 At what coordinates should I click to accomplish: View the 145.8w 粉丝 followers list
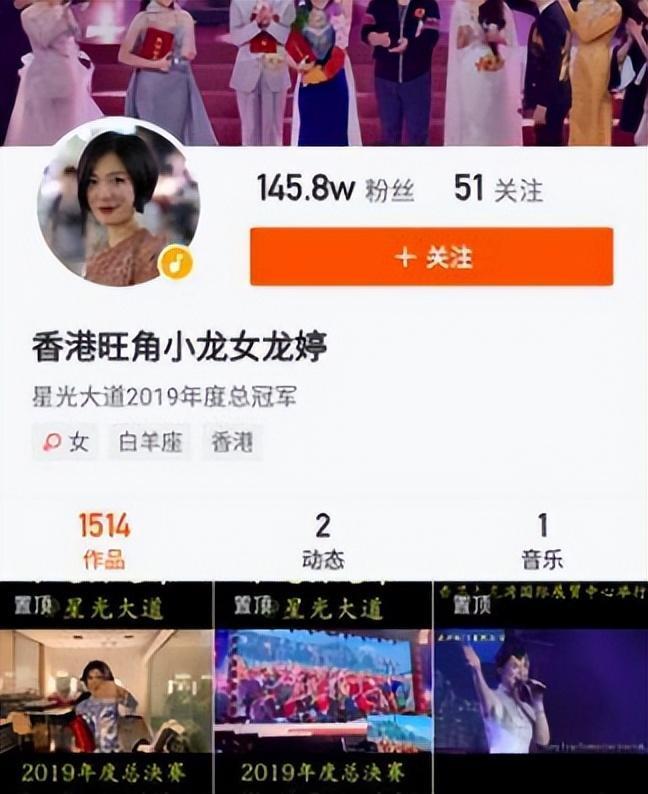pos(335,188)
